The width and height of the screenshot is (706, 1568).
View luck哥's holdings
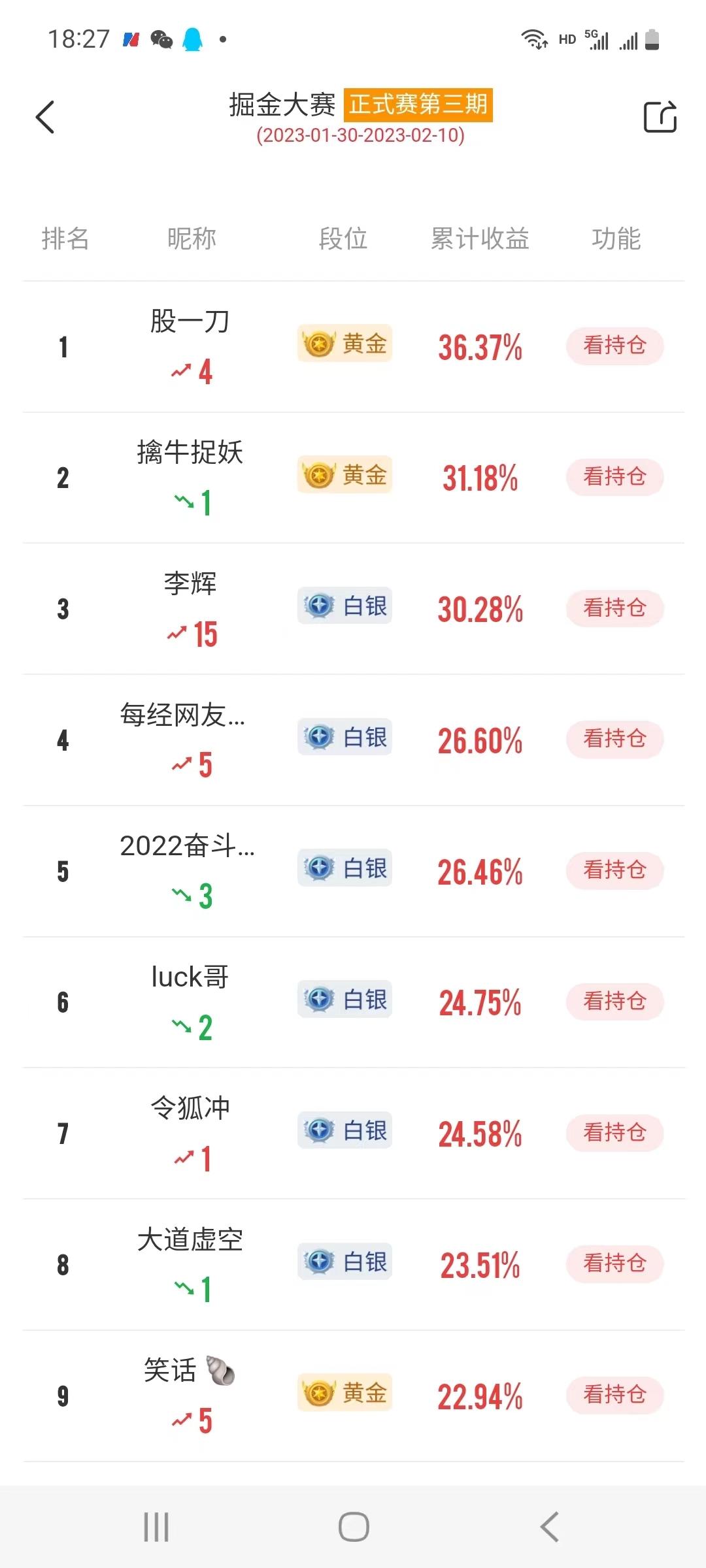click(x=614, y=1002)
